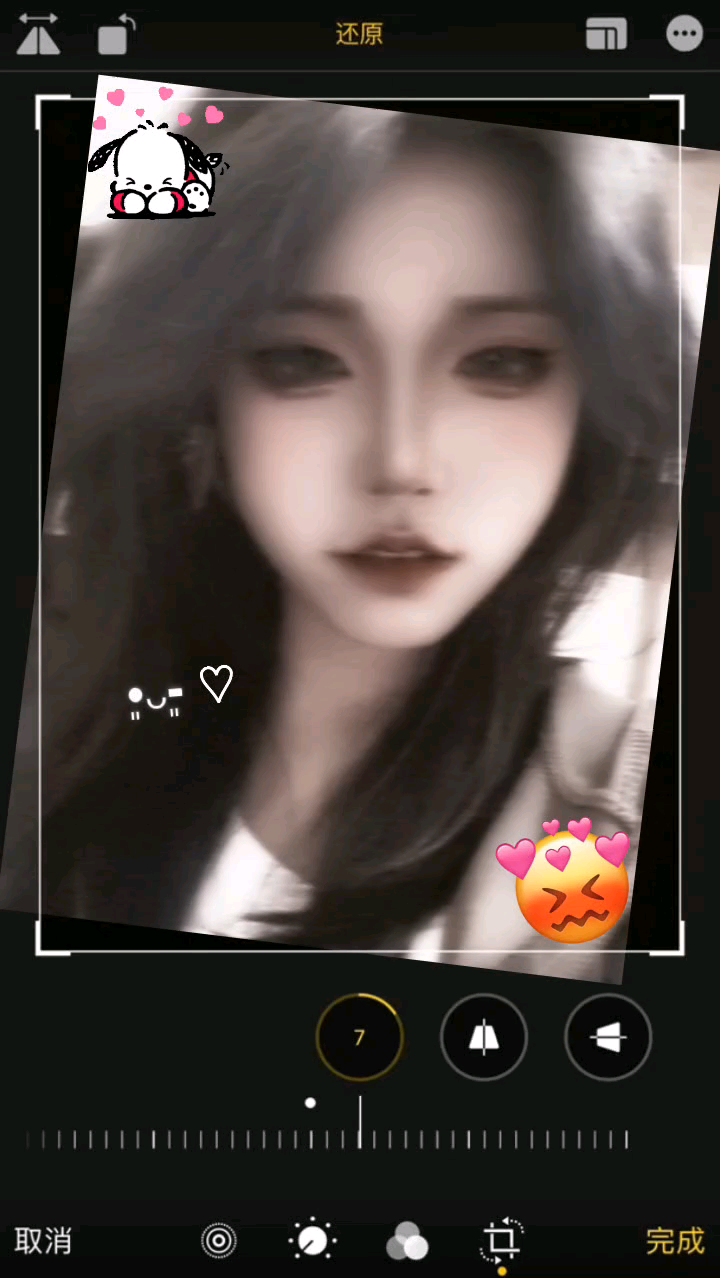The height and width of the screenshot is (1278, 720).
Task: Cancel editing with 取消
Action: pos(43,1241)
